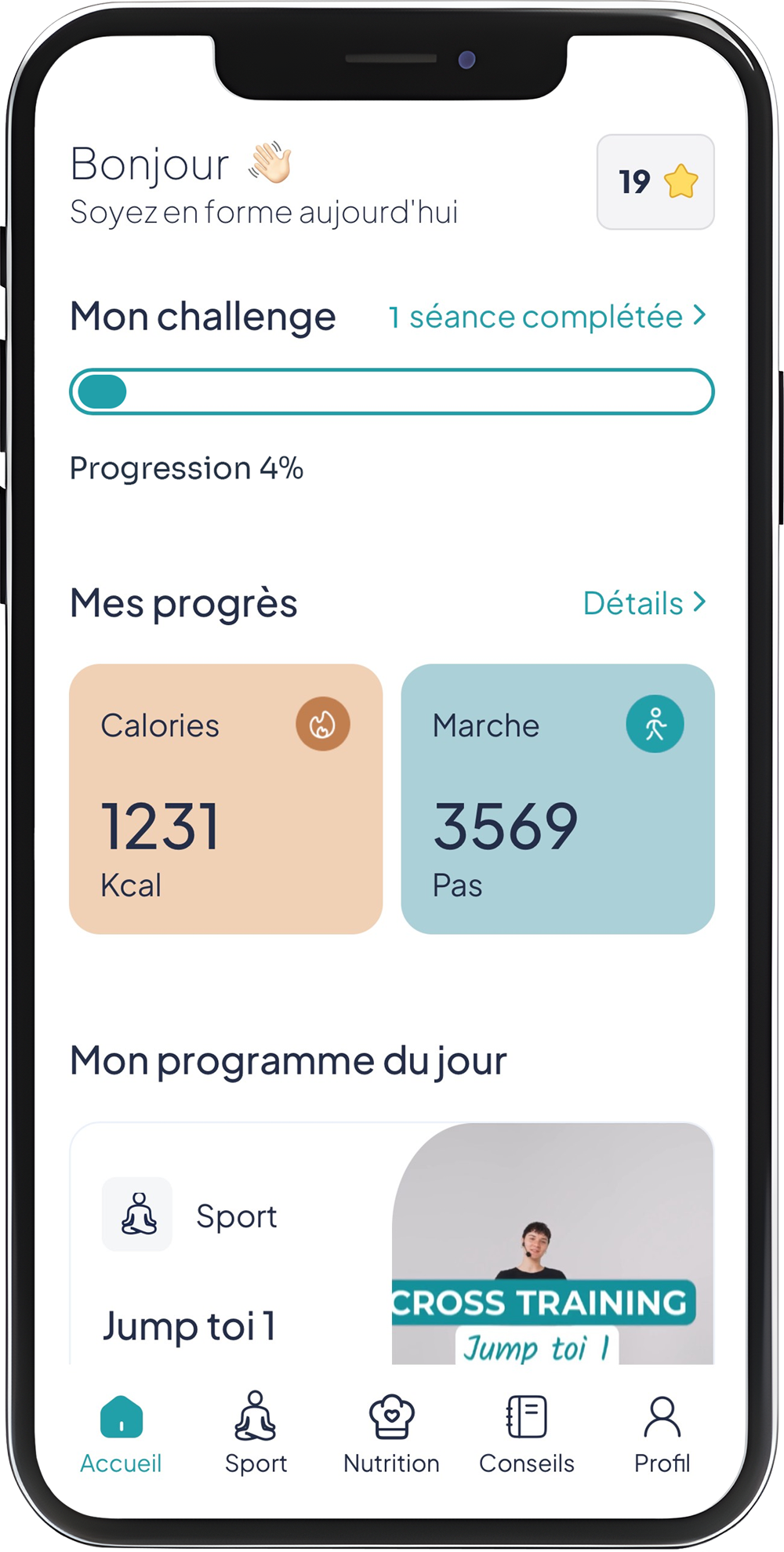Select the Profil tab
Image resolution: width=784 pixels, height=1552 pixels.
[x=662, y=1434]
